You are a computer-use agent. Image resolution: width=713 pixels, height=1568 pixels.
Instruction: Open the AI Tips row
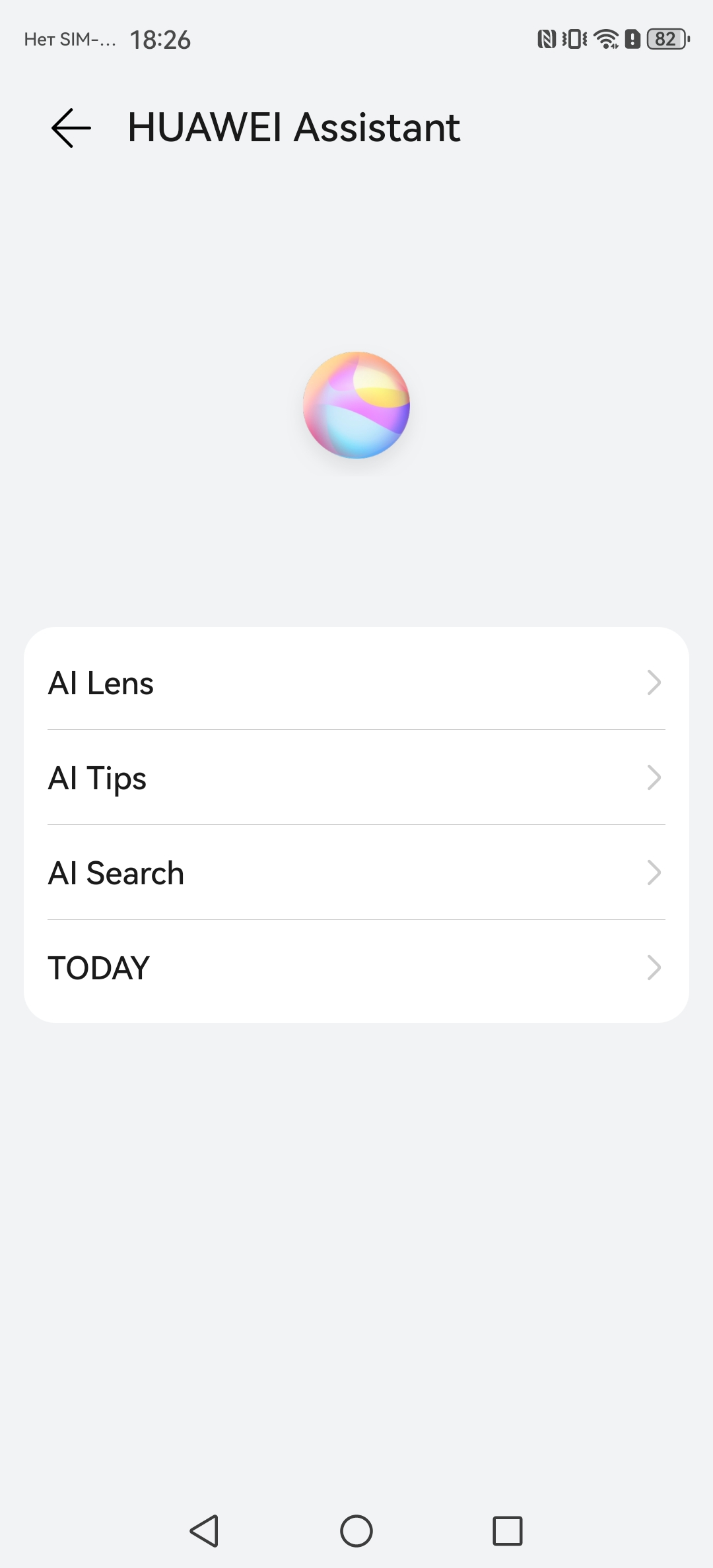356,777
